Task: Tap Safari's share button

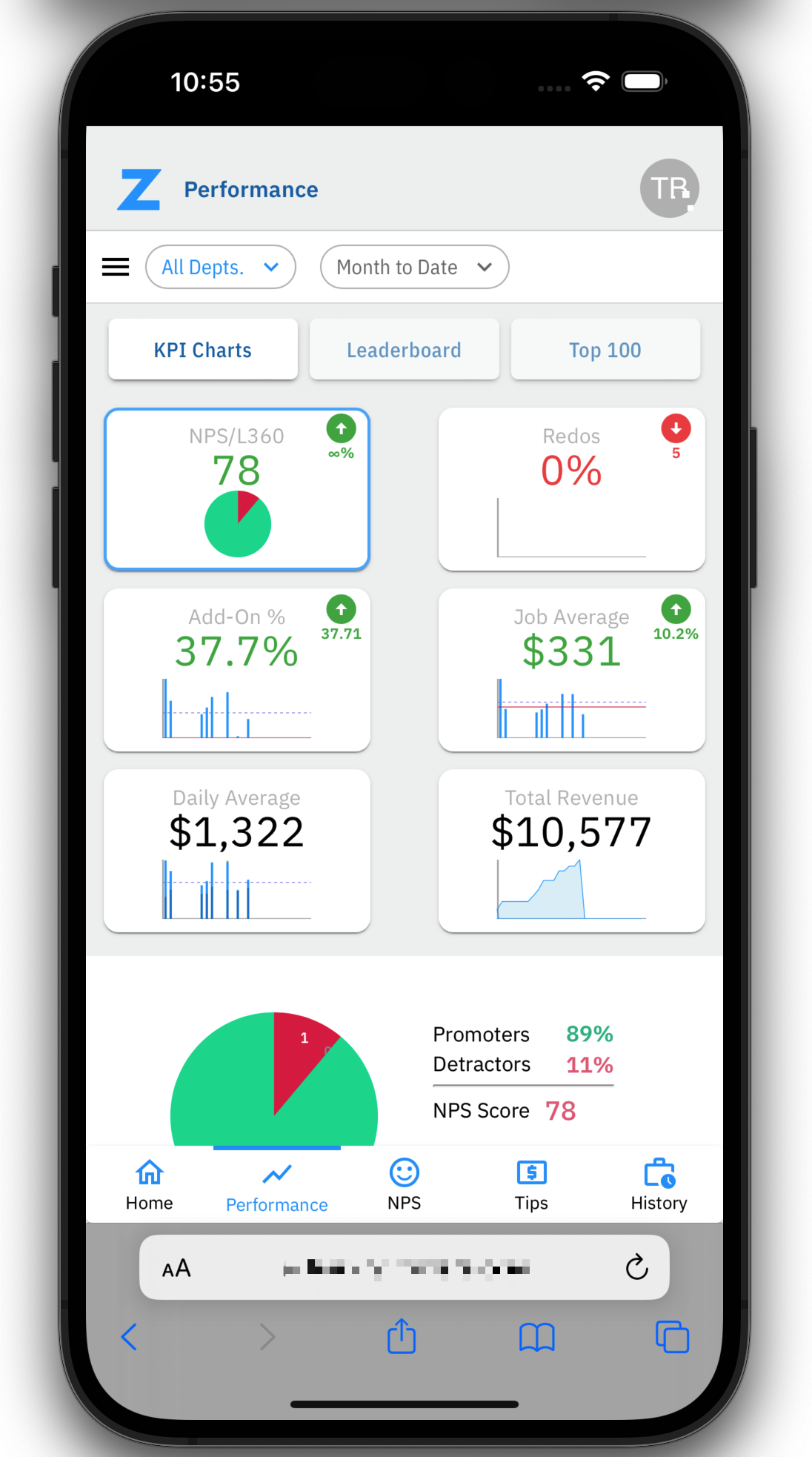Action: click(402, 1336)
